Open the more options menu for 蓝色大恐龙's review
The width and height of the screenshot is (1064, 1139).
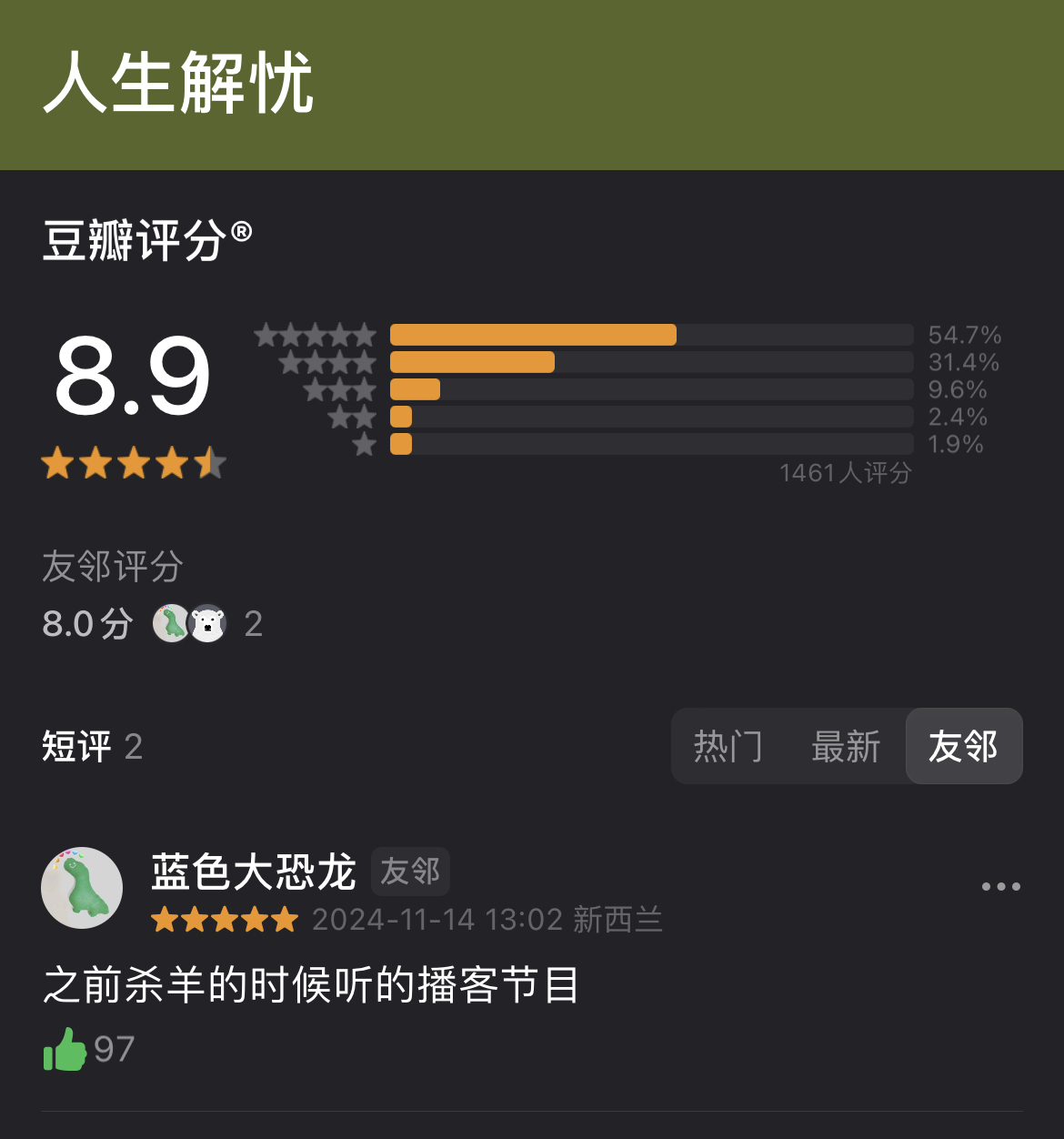1000,886
